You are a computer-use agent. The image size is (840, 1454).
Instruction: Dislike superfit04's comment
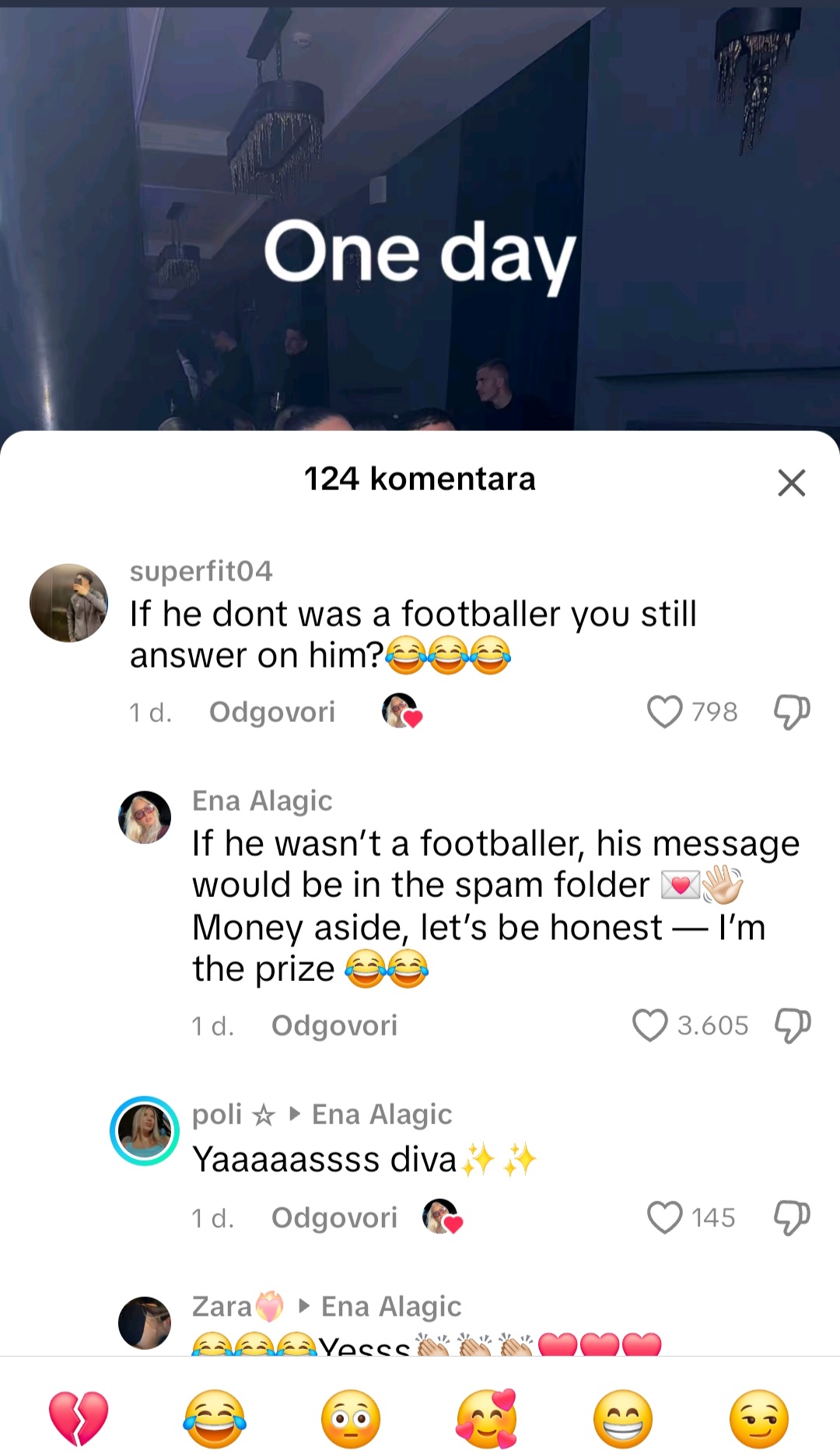792,711
